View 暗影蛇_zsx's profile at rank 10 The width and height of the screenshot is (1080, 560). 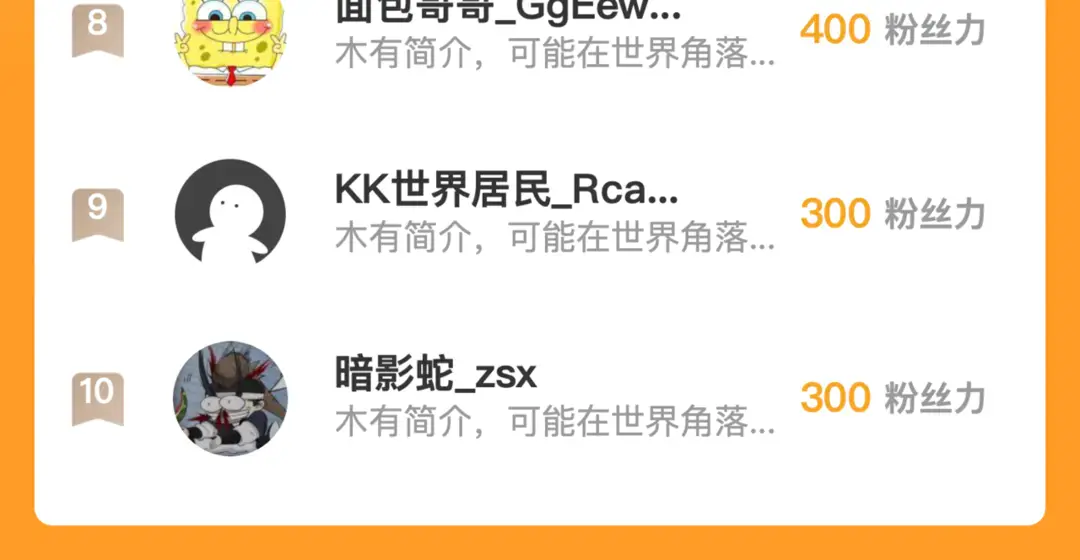(x=539, y=398)
